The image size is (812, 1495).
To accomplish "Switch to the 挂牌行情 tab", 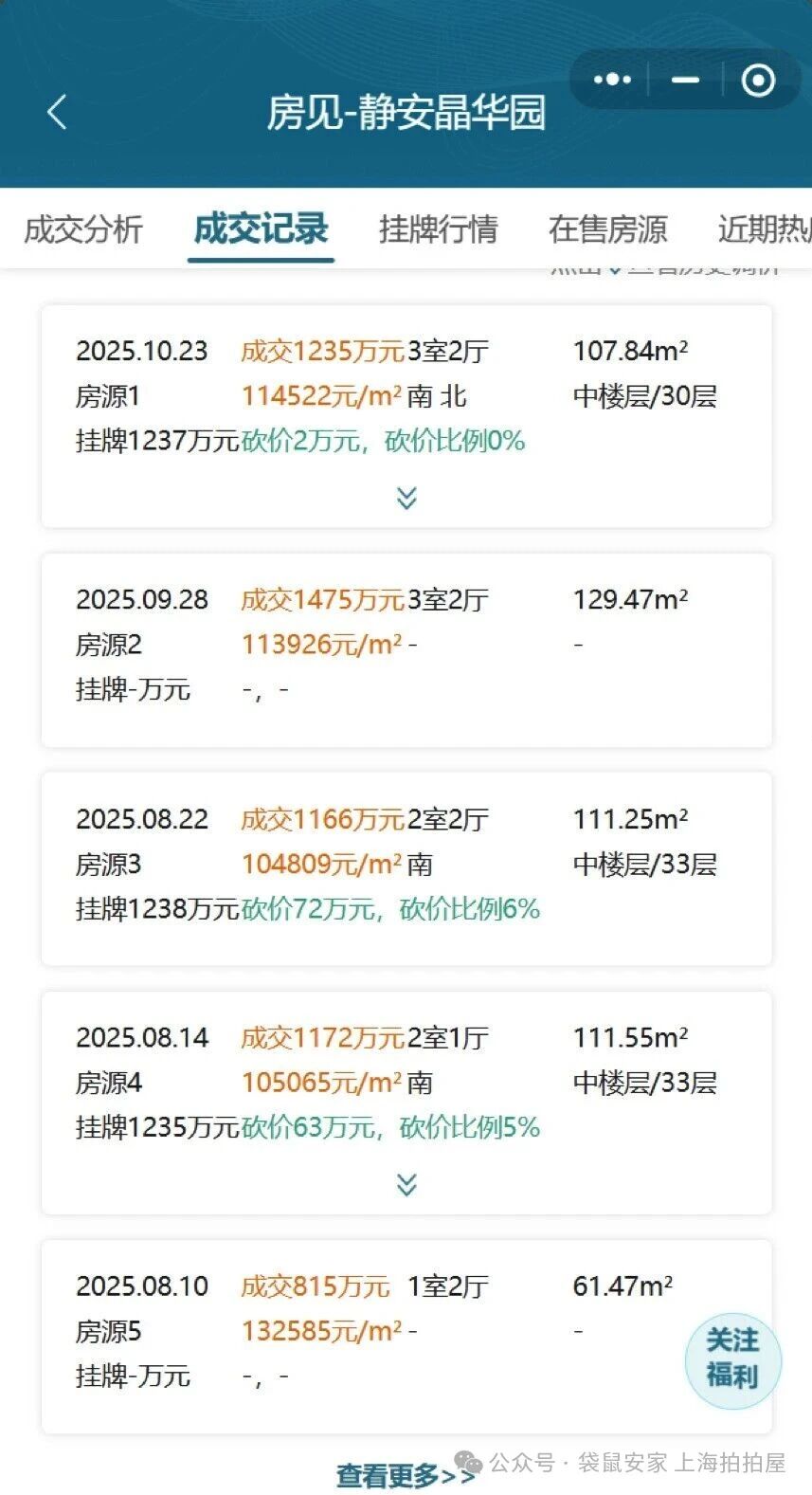I will click(438, 228).
